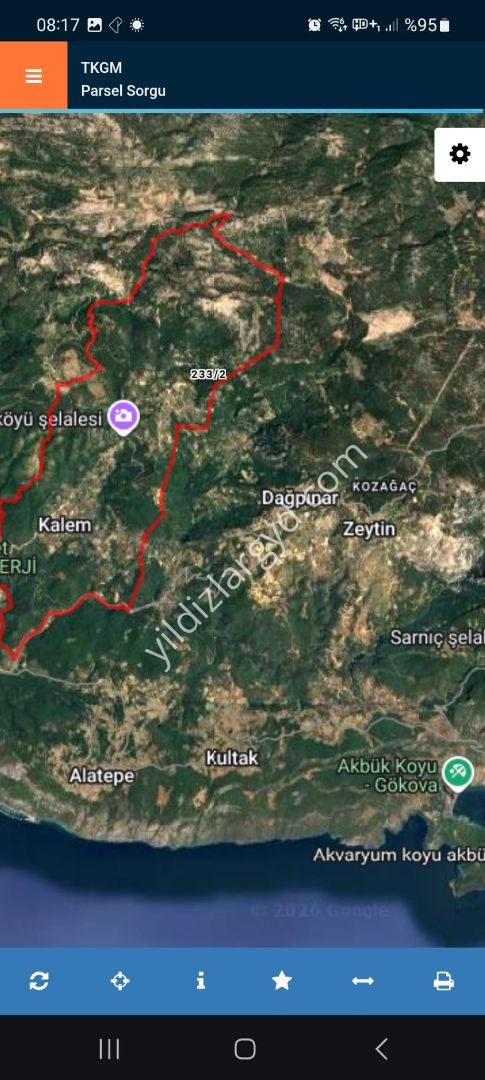Show parcel information

coord(200,980)
